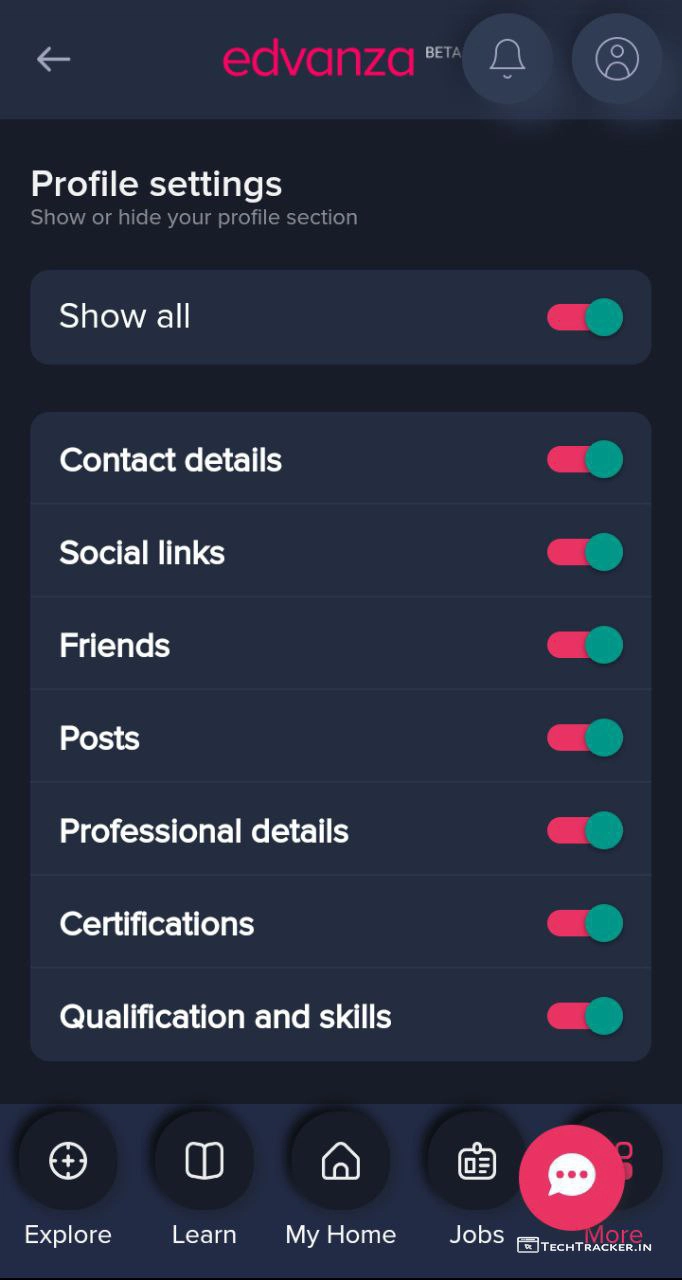The image size is (682, 1280).
Task: Open the notifications bell
Action: [507, 59]
